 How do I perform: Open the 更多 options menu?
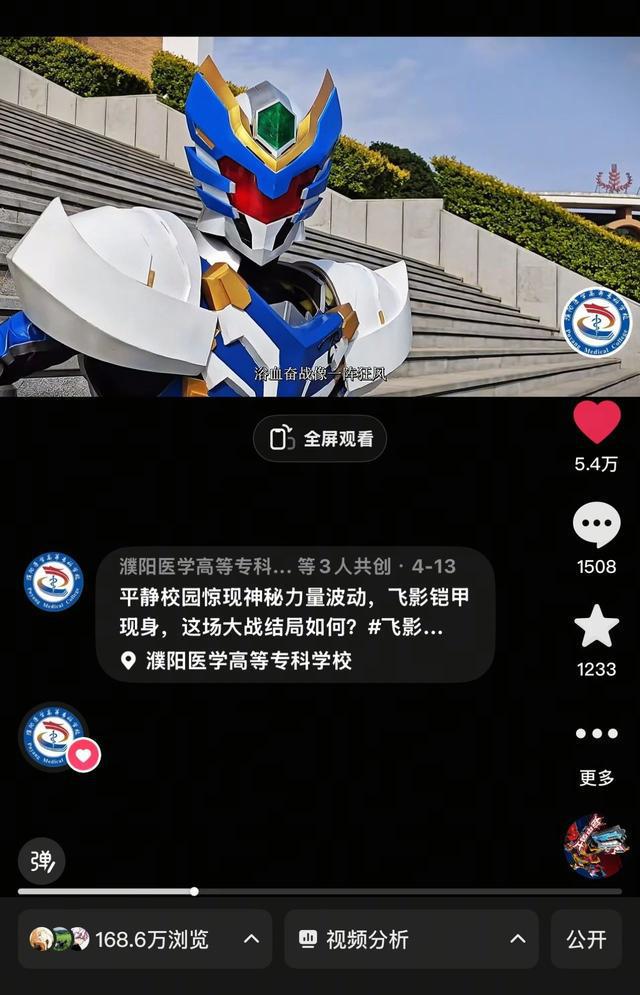click(597, 735)
